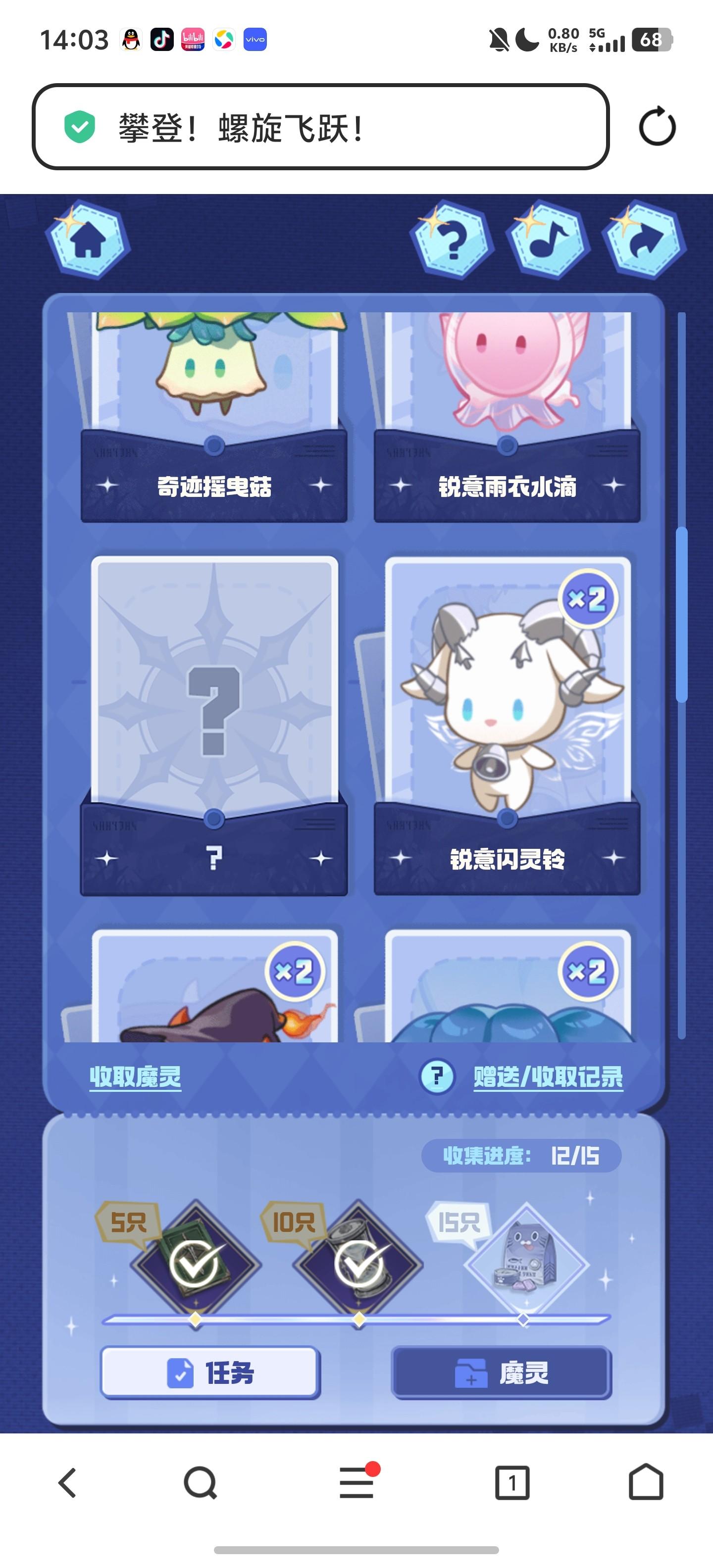View the 锐意闪灵铃 card

pos(507,724)
